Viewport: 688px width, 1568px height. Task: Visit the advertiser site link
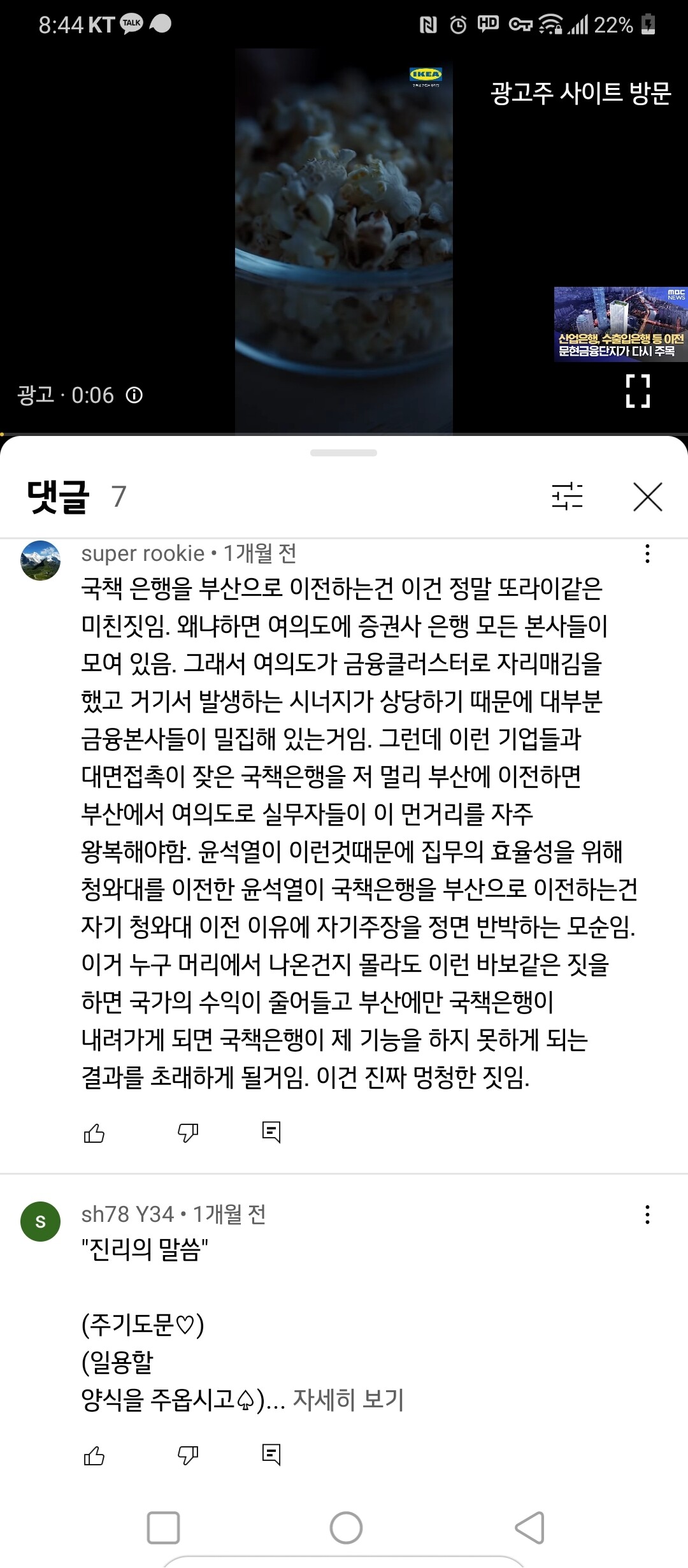pyautogui.click(x=580, y=93)
